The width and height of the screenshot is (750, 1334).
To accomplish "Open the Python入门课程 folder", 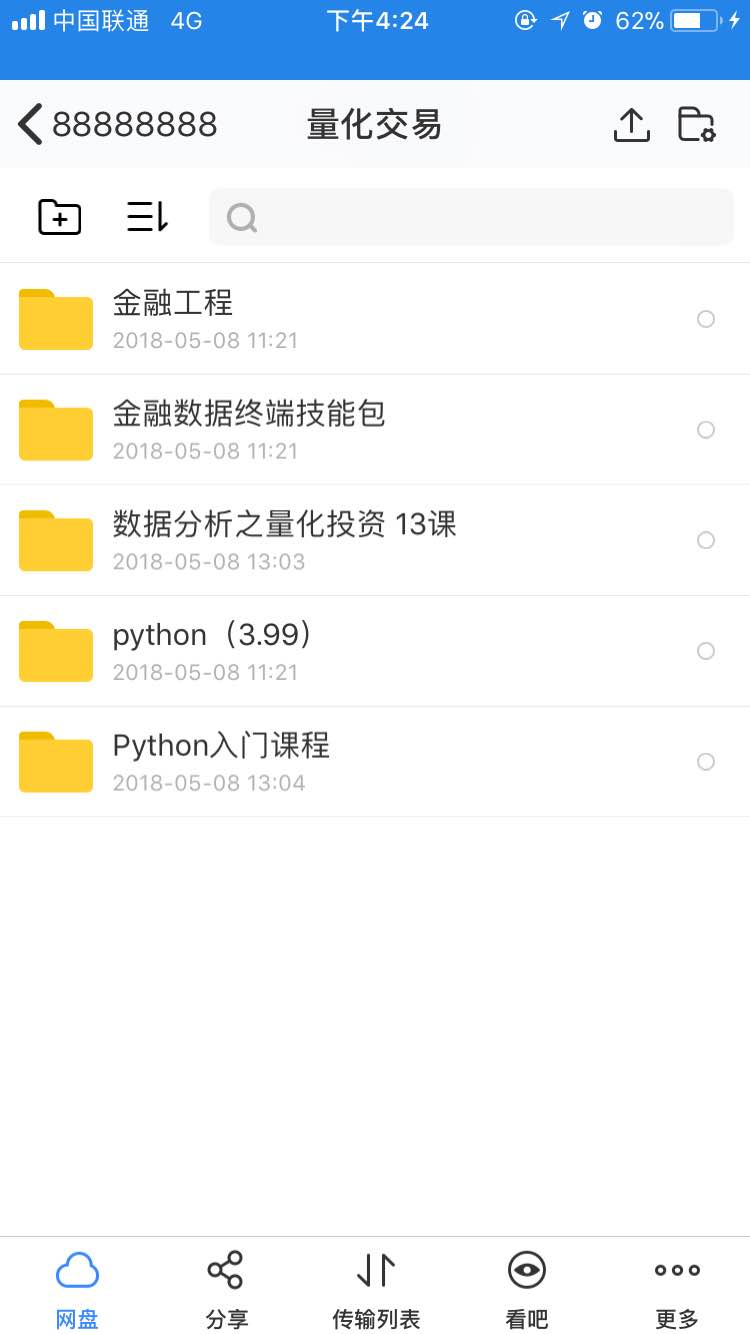I will point(300,762).
